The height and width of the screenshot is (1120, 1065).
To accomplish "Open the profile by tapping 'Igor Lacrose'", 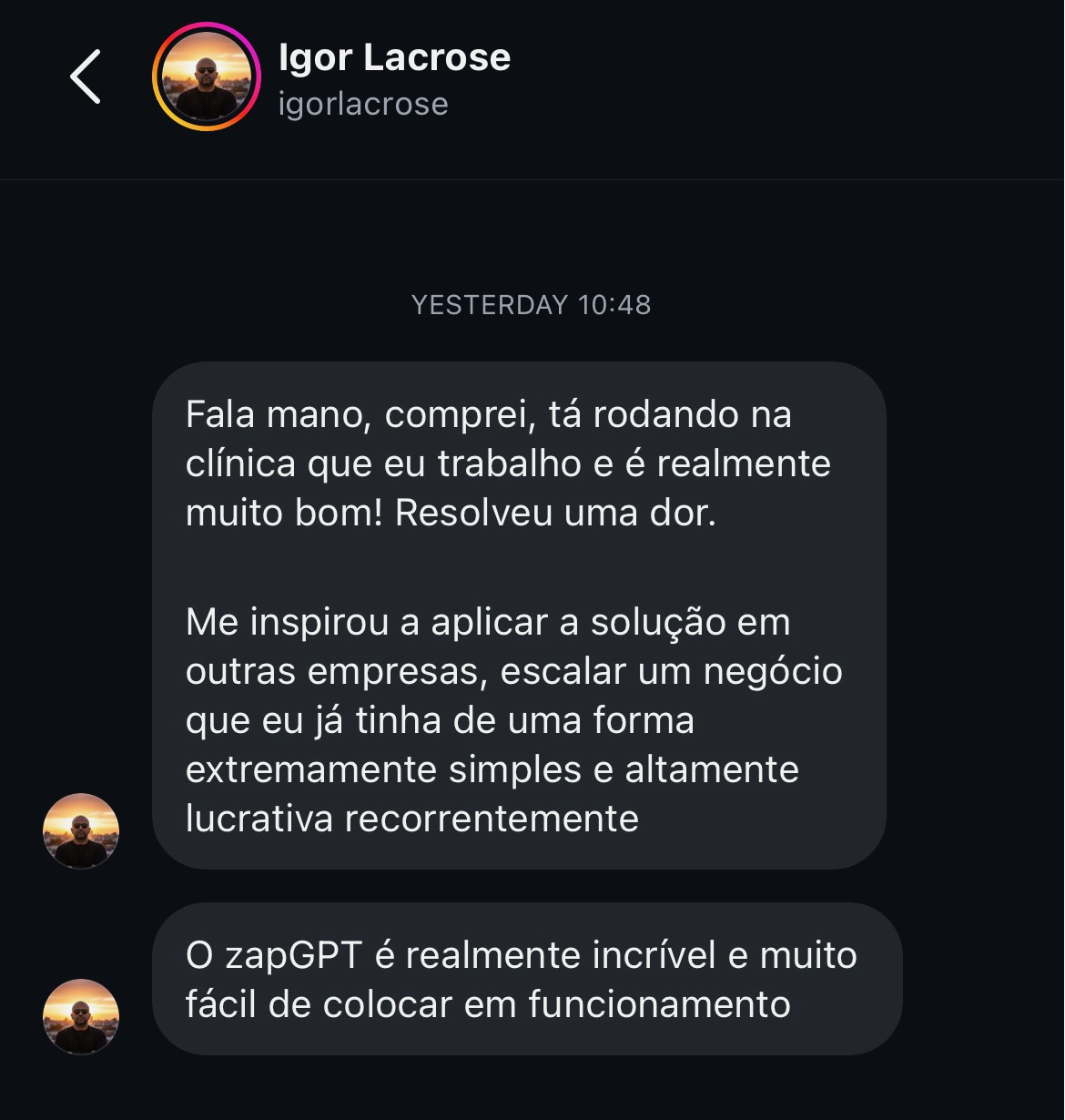I will [395, 56].
